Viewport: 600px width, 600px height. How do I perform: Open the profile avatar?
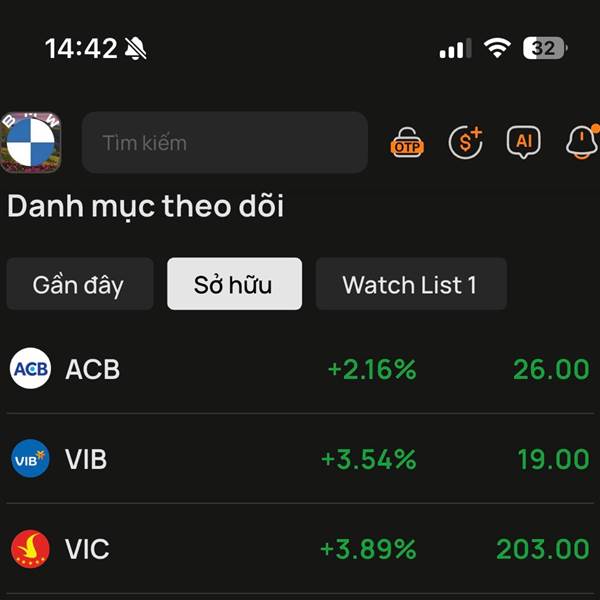click(31, 142)
